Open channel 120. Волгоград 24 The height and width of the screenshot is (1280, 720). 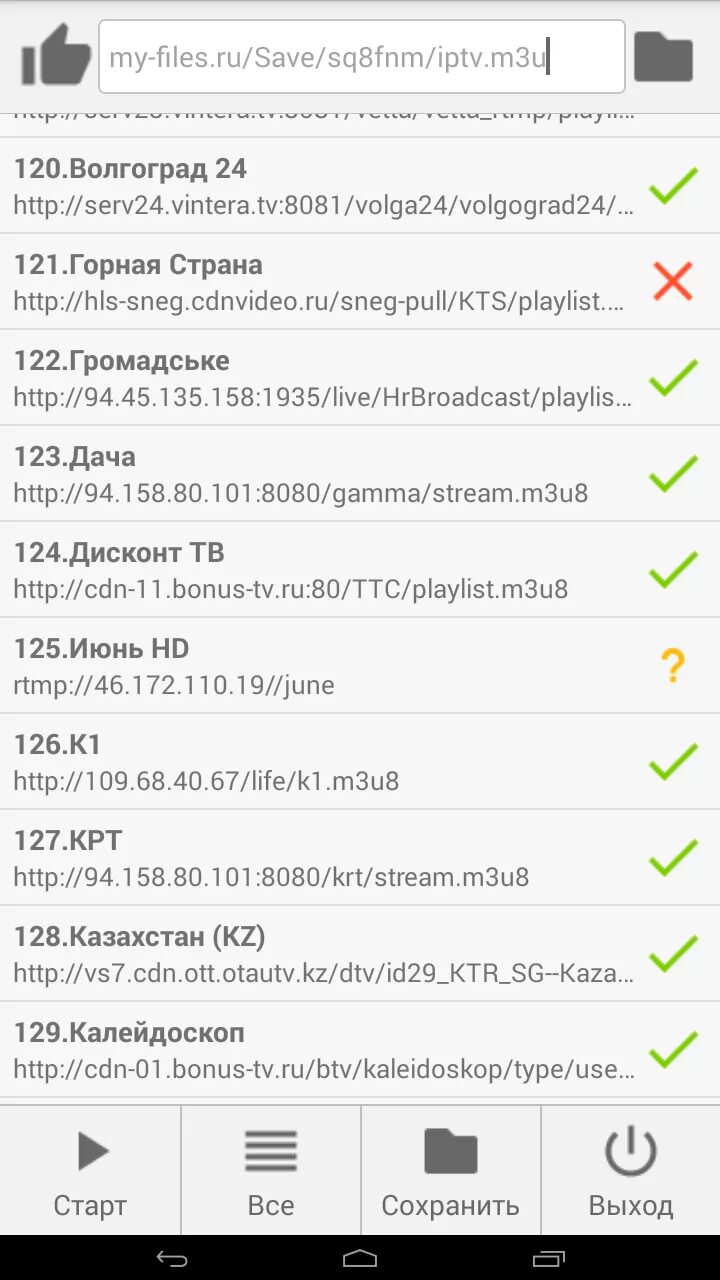320,186
